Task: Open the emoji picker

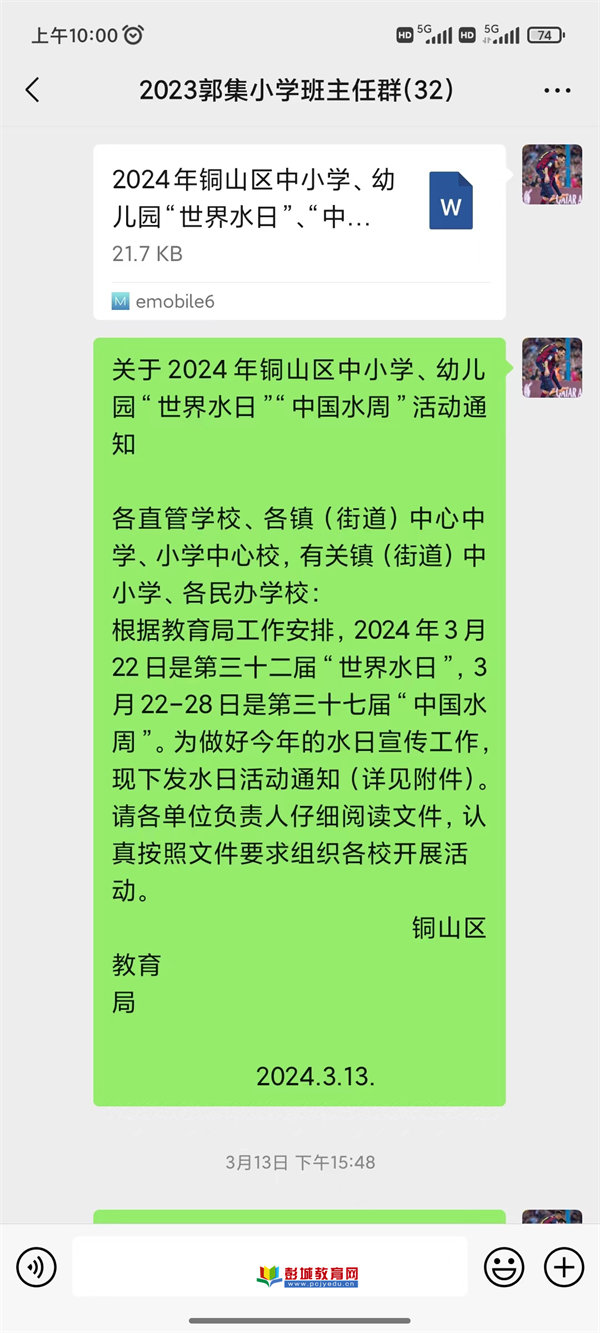Action: (x=503, y=1268)
